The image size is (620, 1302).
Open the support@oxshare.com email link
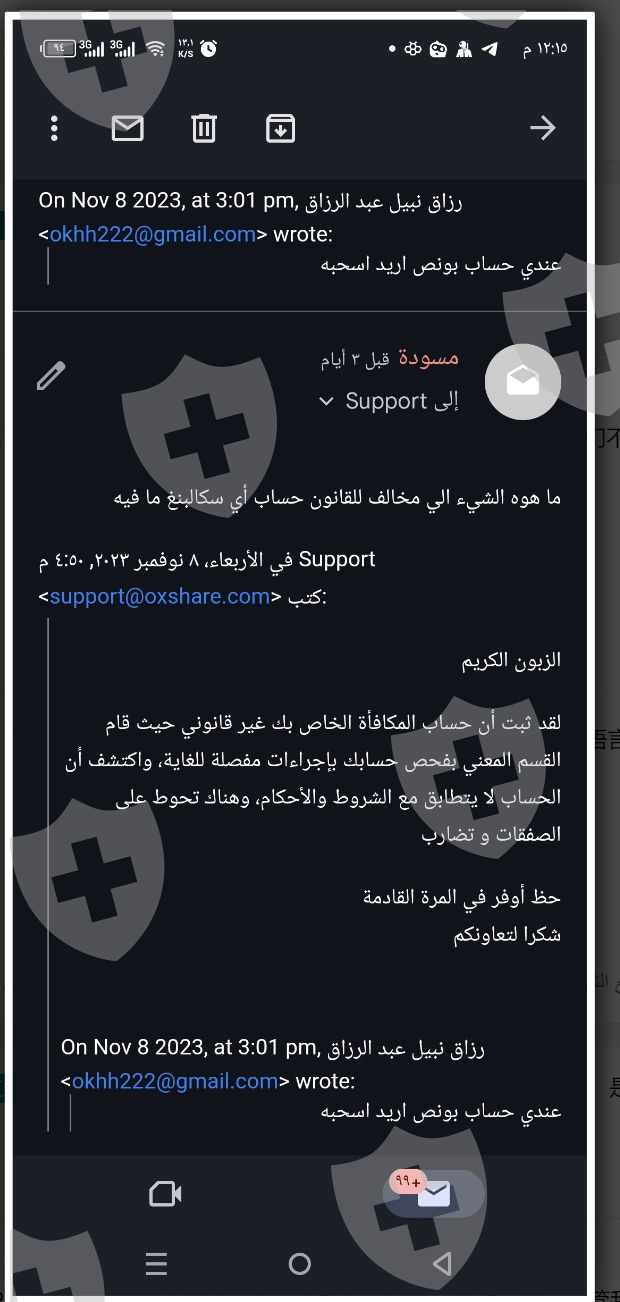(x=160, y=597)
